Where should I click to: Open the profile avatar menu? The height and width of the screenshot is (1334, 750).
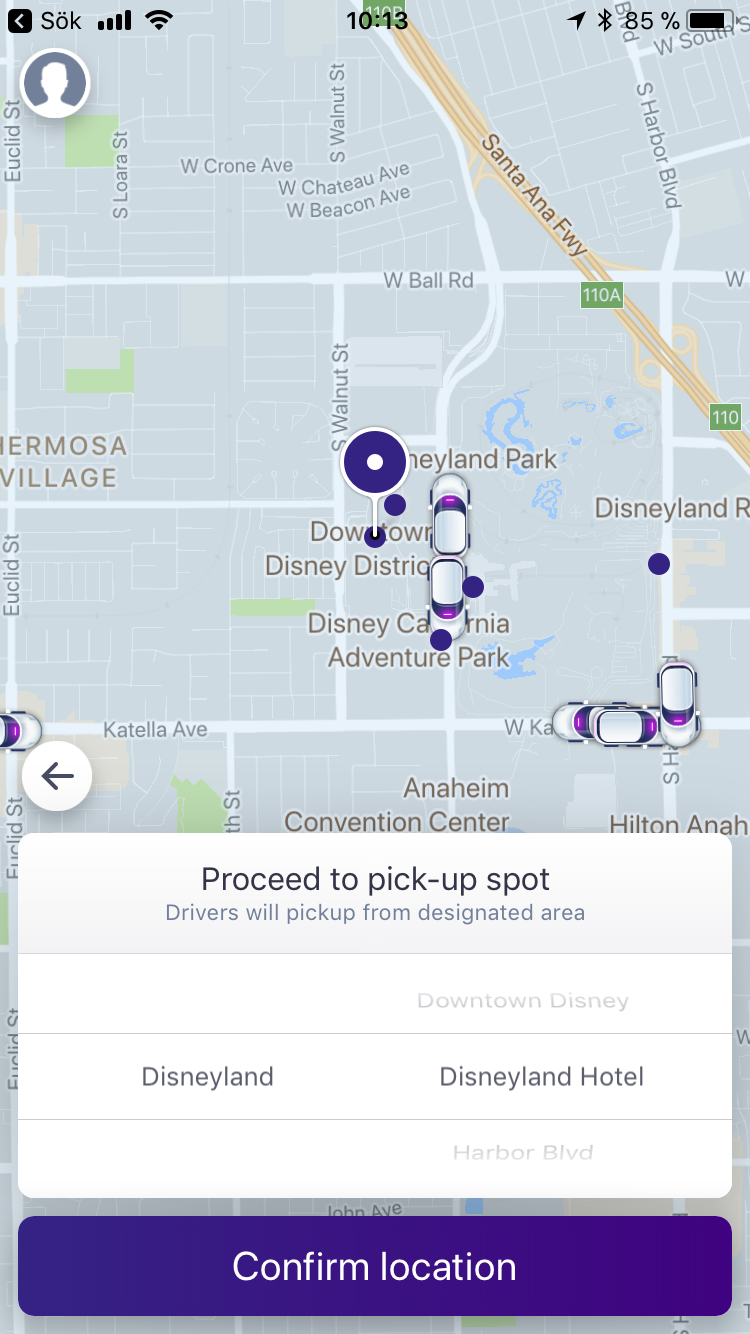click(56, 84)
